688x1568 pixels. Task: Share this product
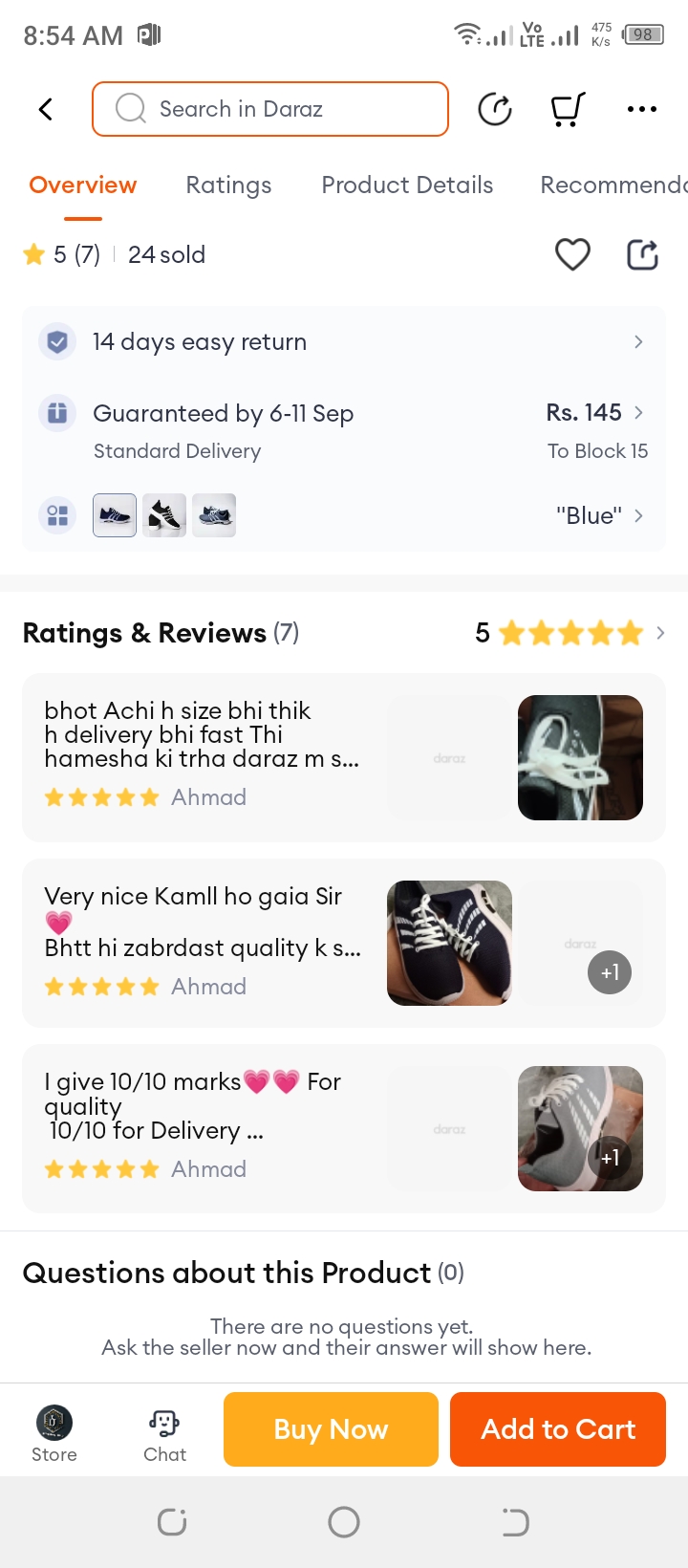coord(642,254)
